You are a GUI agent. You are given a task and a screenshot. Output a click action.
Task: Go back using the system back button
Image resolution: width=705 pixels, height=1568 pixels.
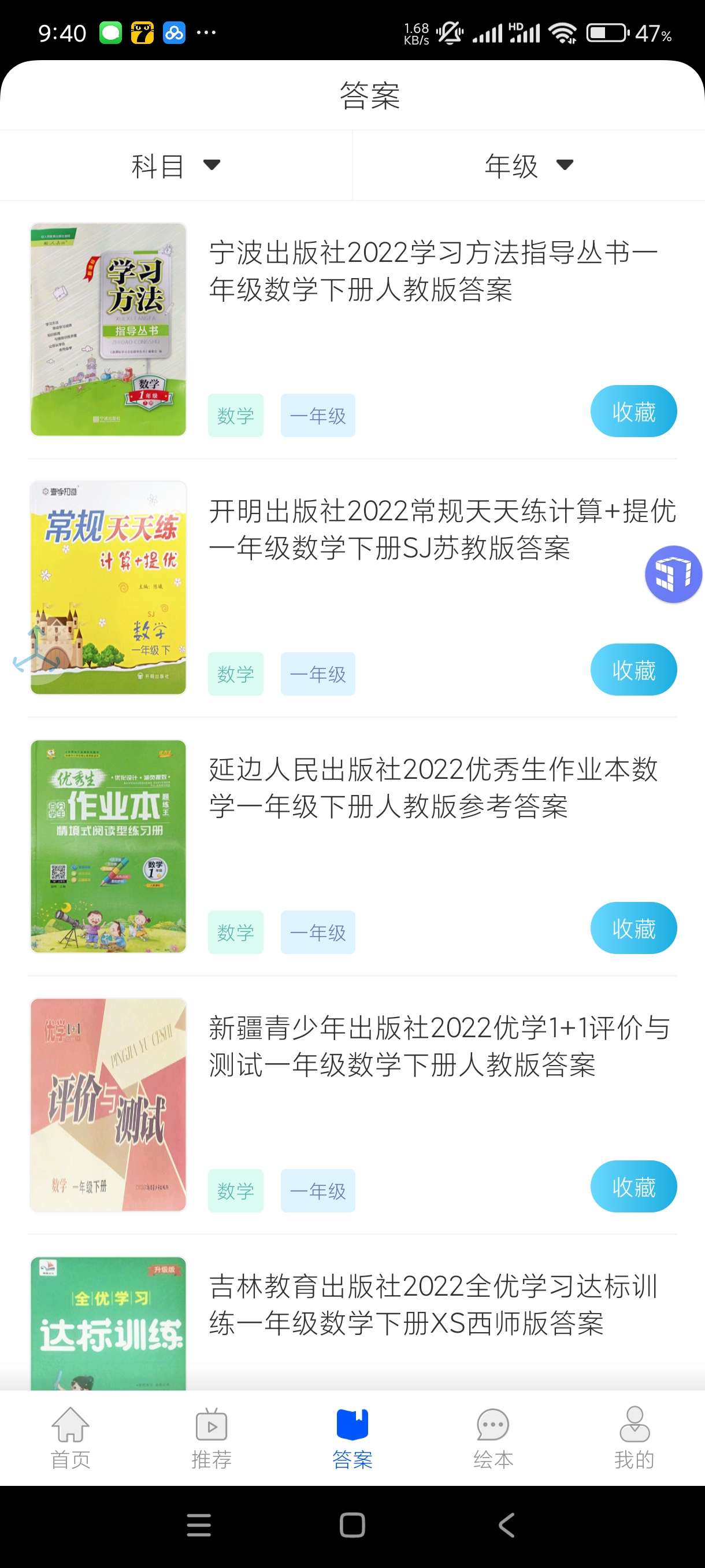506,1525
